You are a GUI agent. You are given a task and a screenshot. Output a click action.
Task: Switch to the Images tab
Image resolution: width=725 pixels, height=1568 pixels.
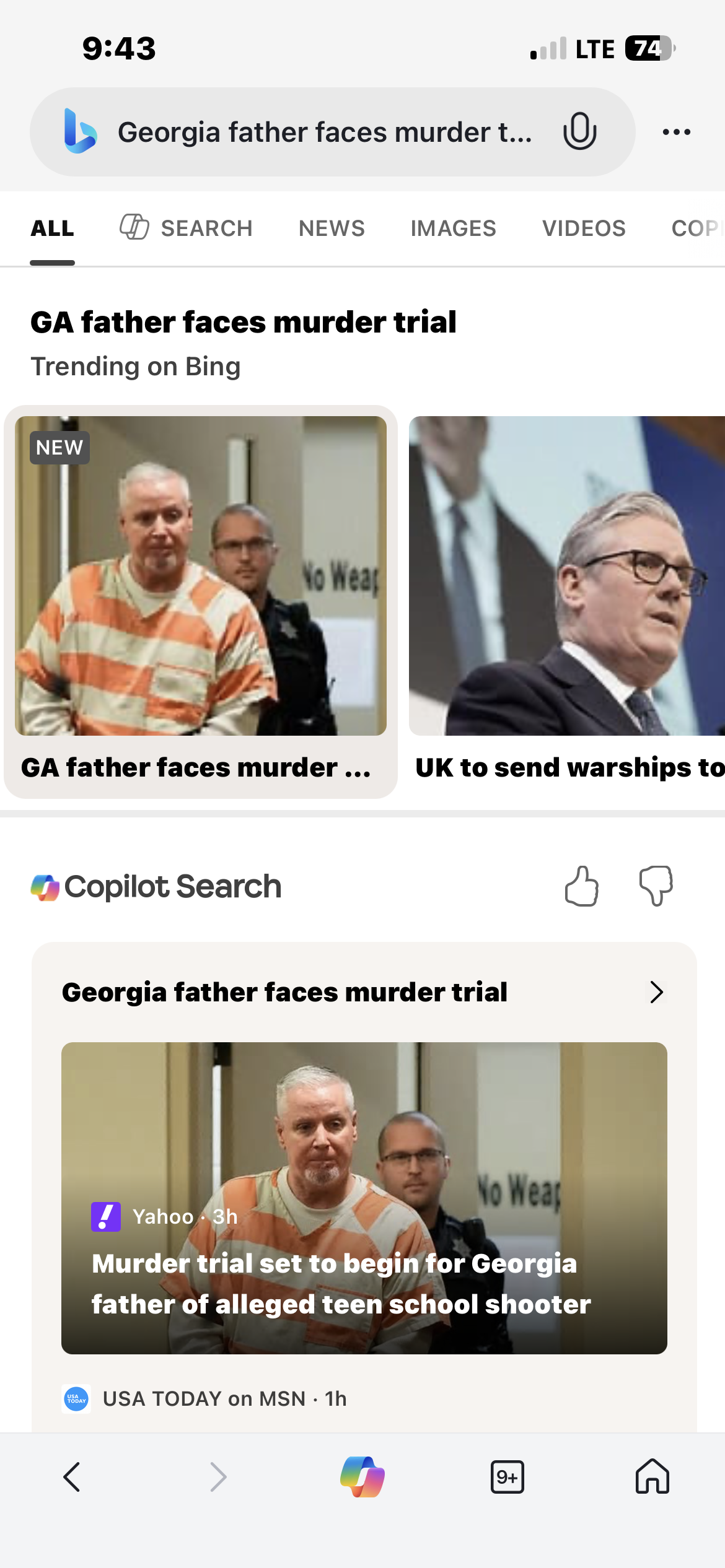453,228
